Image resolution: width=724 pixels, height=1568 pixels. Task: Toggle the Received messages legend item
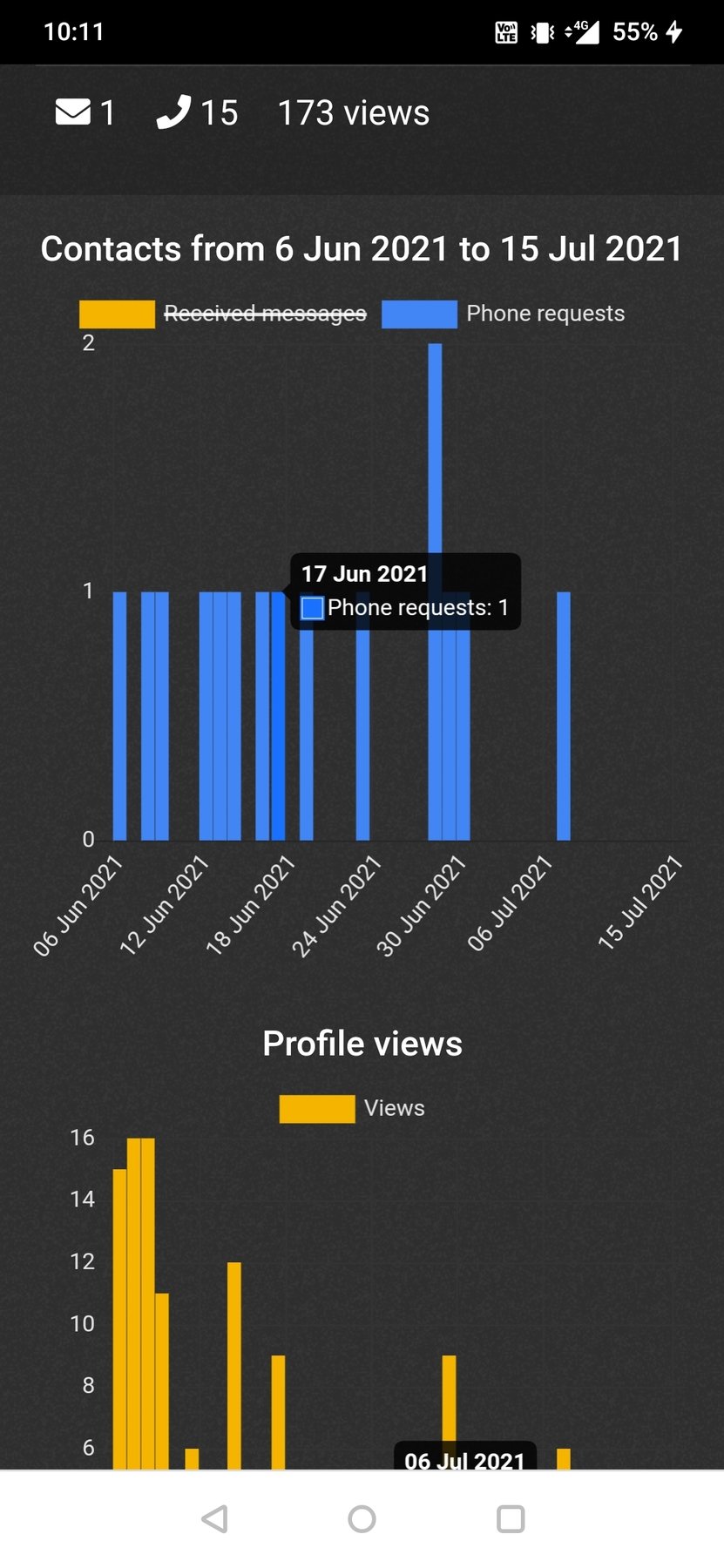pos(223,314)
